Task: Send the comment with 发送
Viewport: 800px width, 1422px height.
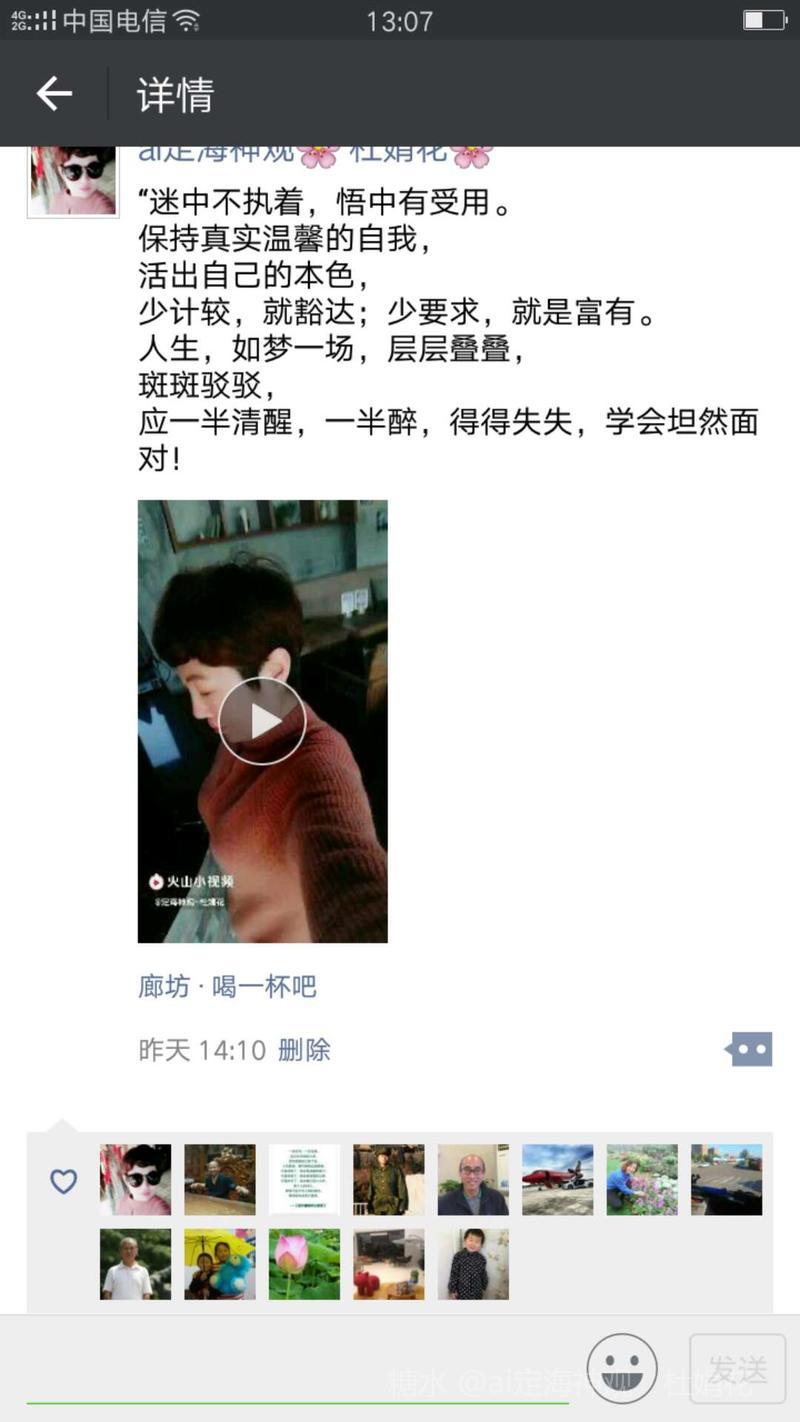Action: [737, 1369]
